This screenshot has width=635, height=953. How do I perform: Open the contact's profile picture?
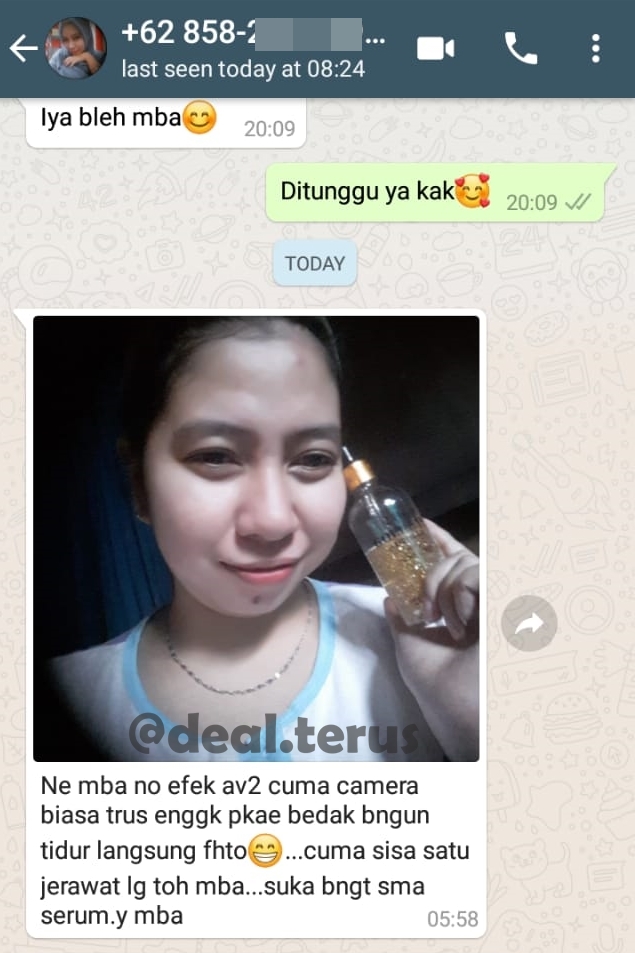76,48
